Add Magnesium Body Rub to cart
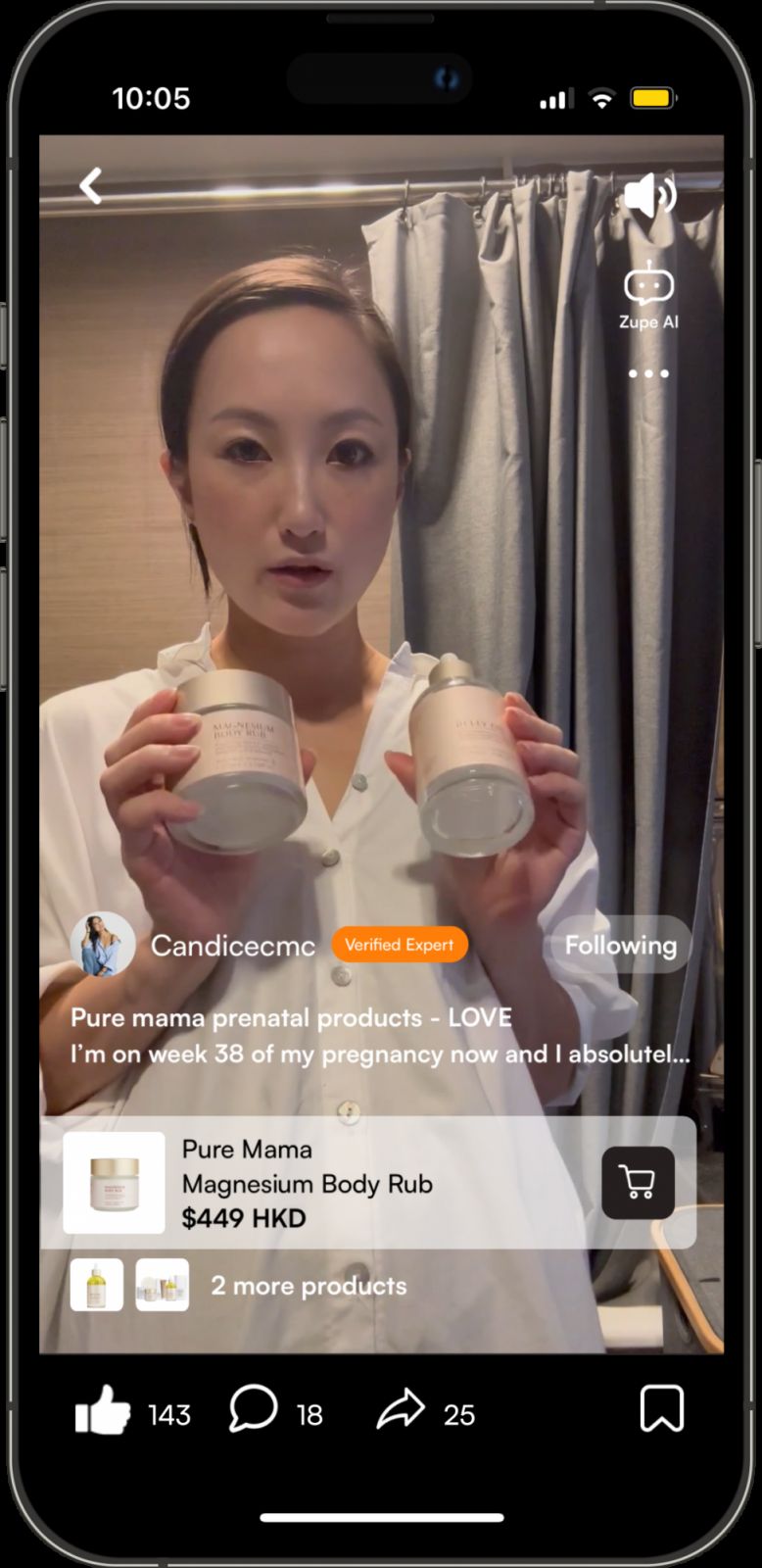The height and width of the screenshot is (1568, 762). point(638,1183)
